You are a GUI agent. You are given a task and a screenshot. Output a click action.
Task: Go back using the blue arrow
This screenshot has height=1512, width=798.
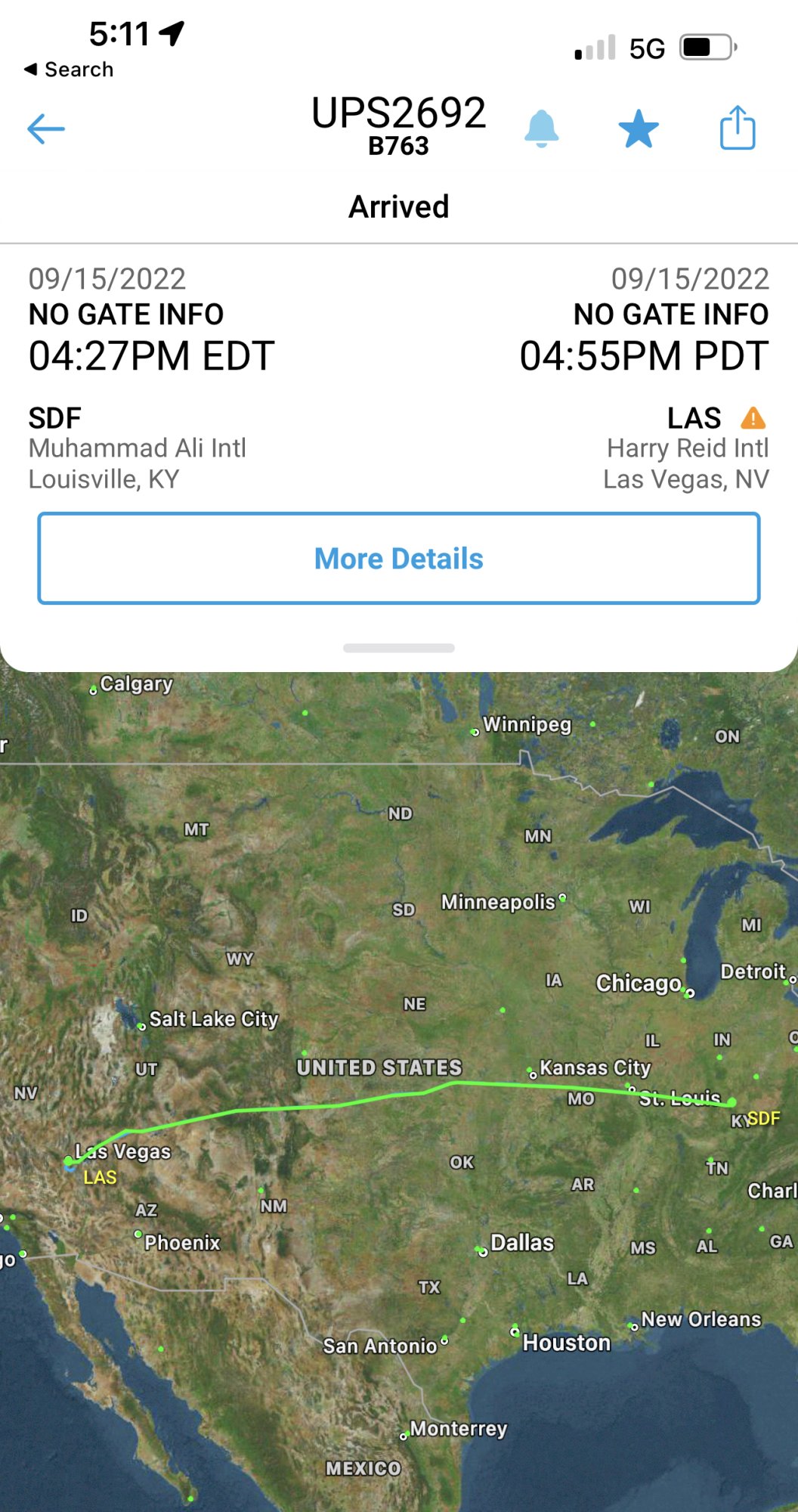tap(46, 129)
